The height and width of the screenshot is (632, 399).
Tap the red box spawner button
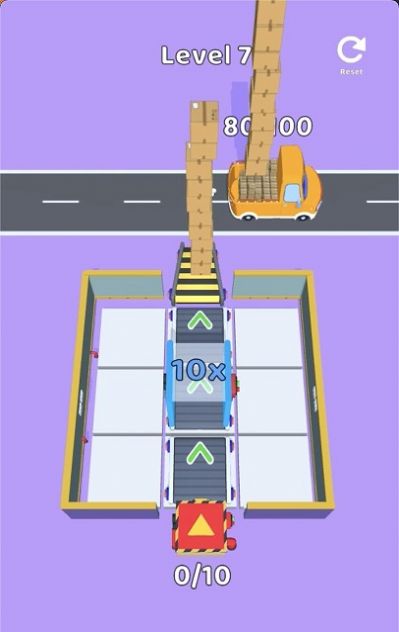tap(201, 526)
